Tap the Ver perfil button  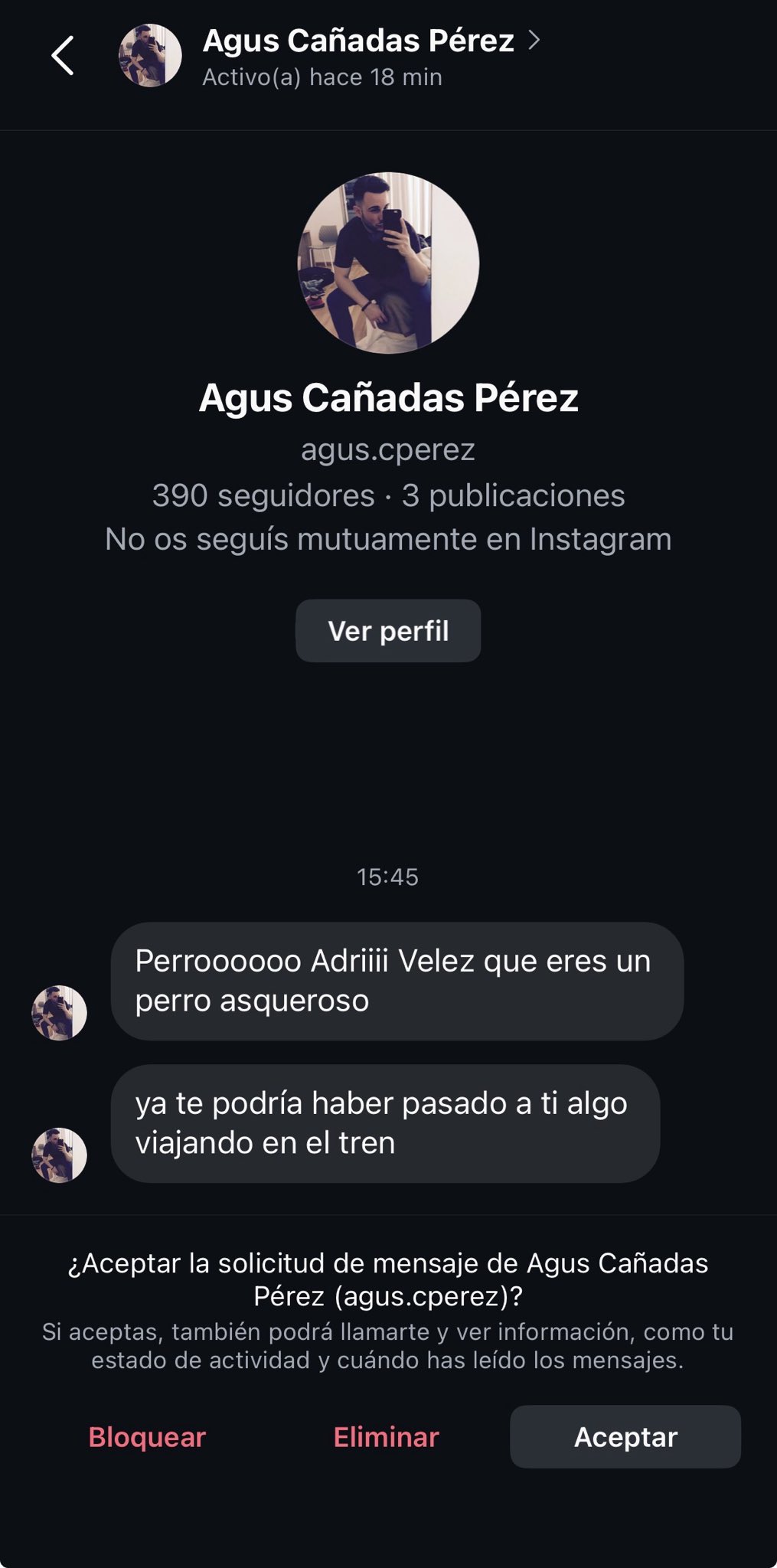(388, 631)
